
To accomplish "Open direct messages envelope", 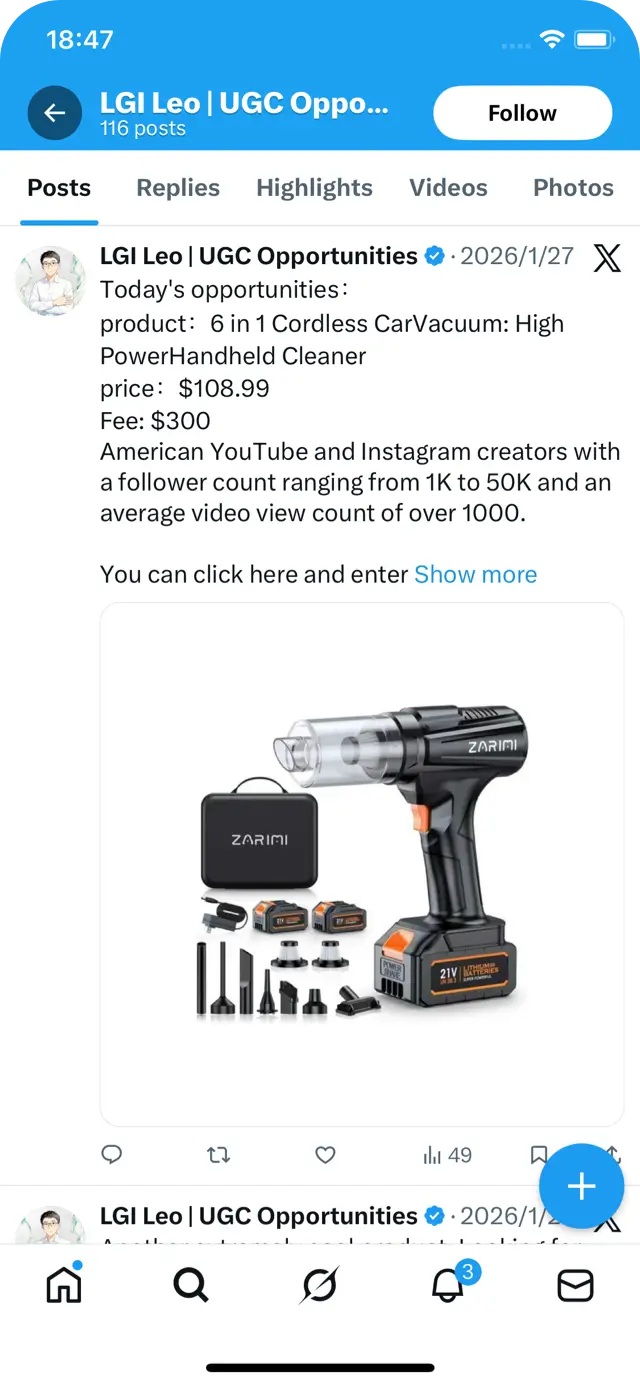I will pyautogui.click(x=575, y=1285).
